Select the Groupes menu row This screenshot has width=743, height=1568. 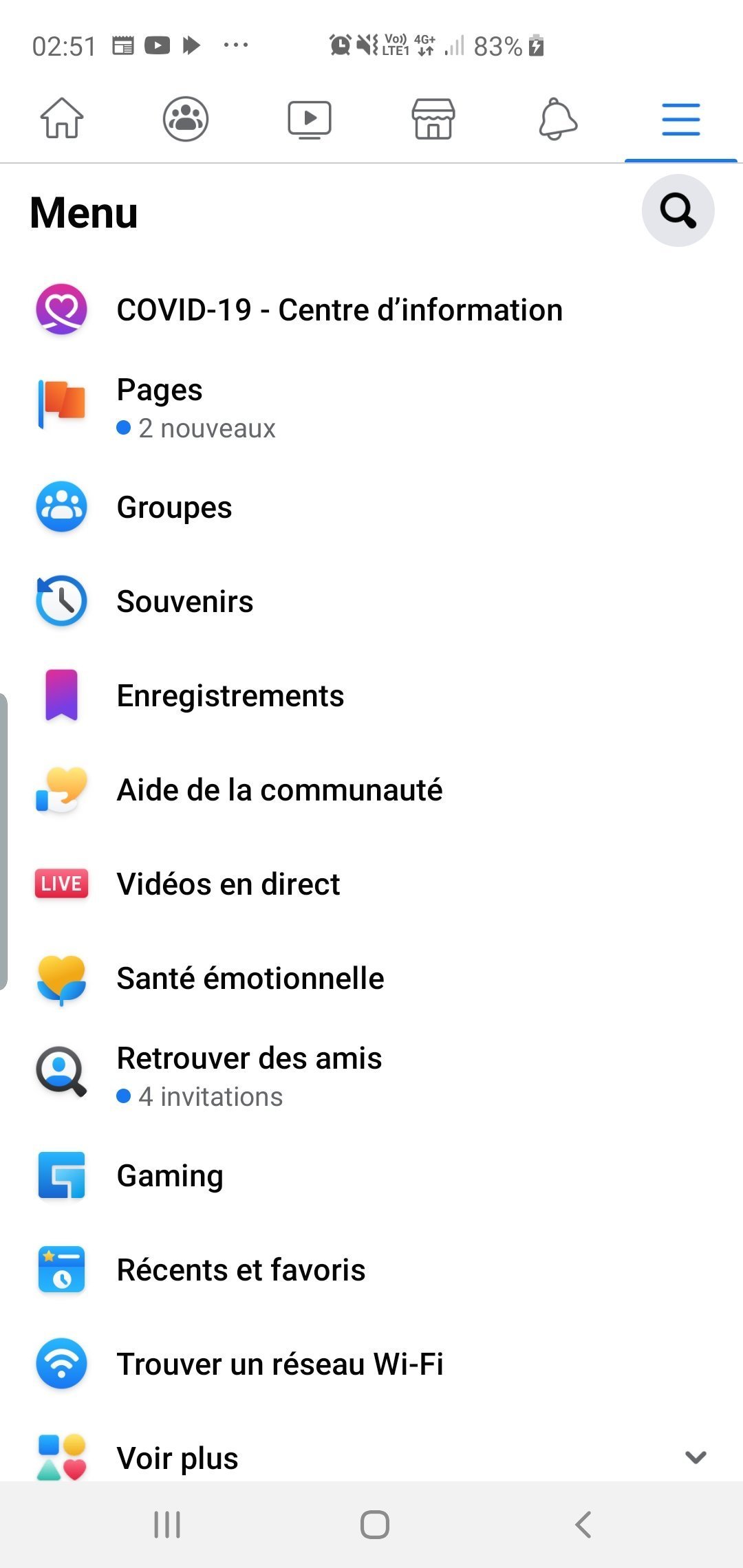pyautogui.click(x=174, y=508)
